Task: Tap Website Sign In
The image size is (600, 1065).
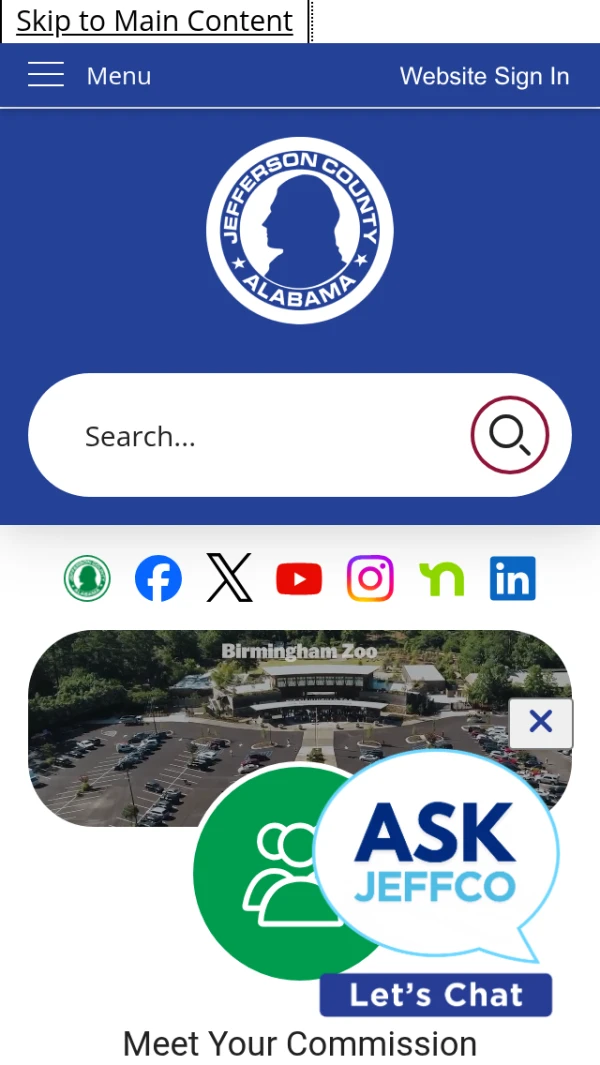Action: point(484,76)
